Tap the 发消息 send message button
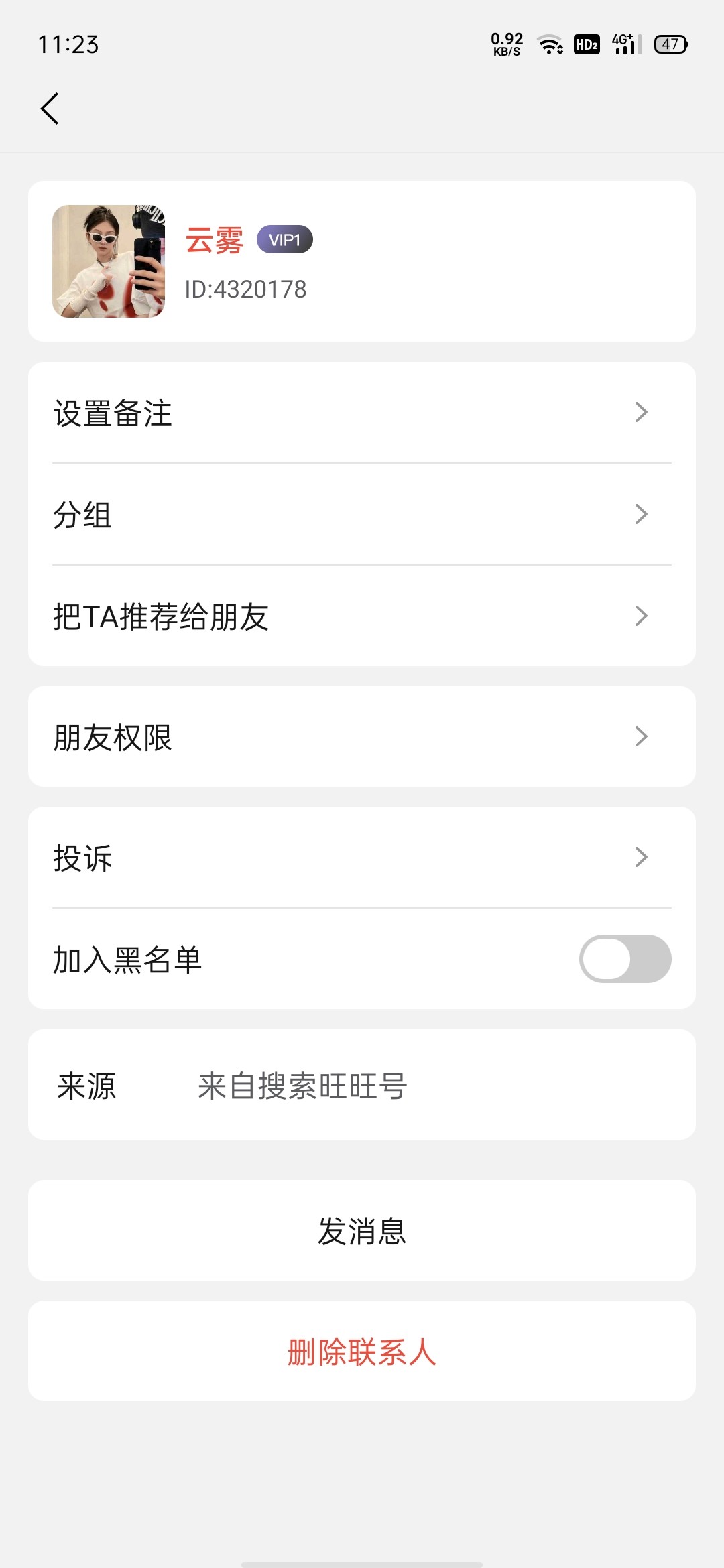This screenshot has height=1568, width=724. coord(362,1231)
